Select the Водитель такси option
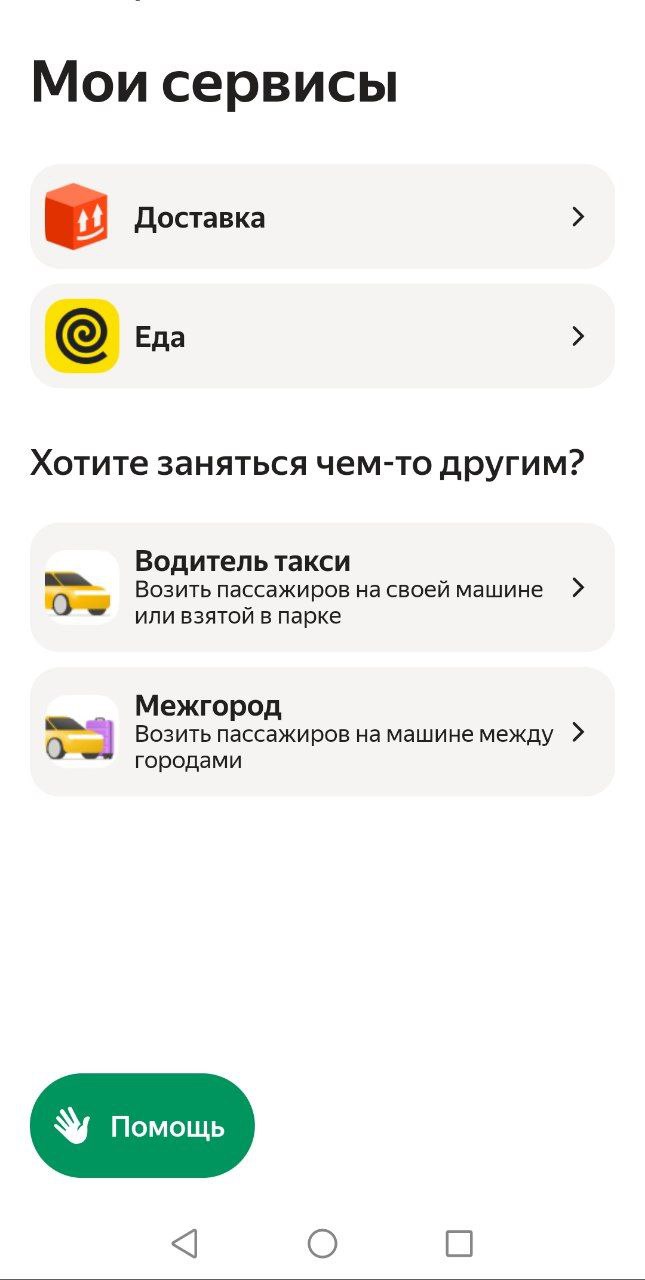This screenshot has height=1280, width=645. click(x=322, y=587)
